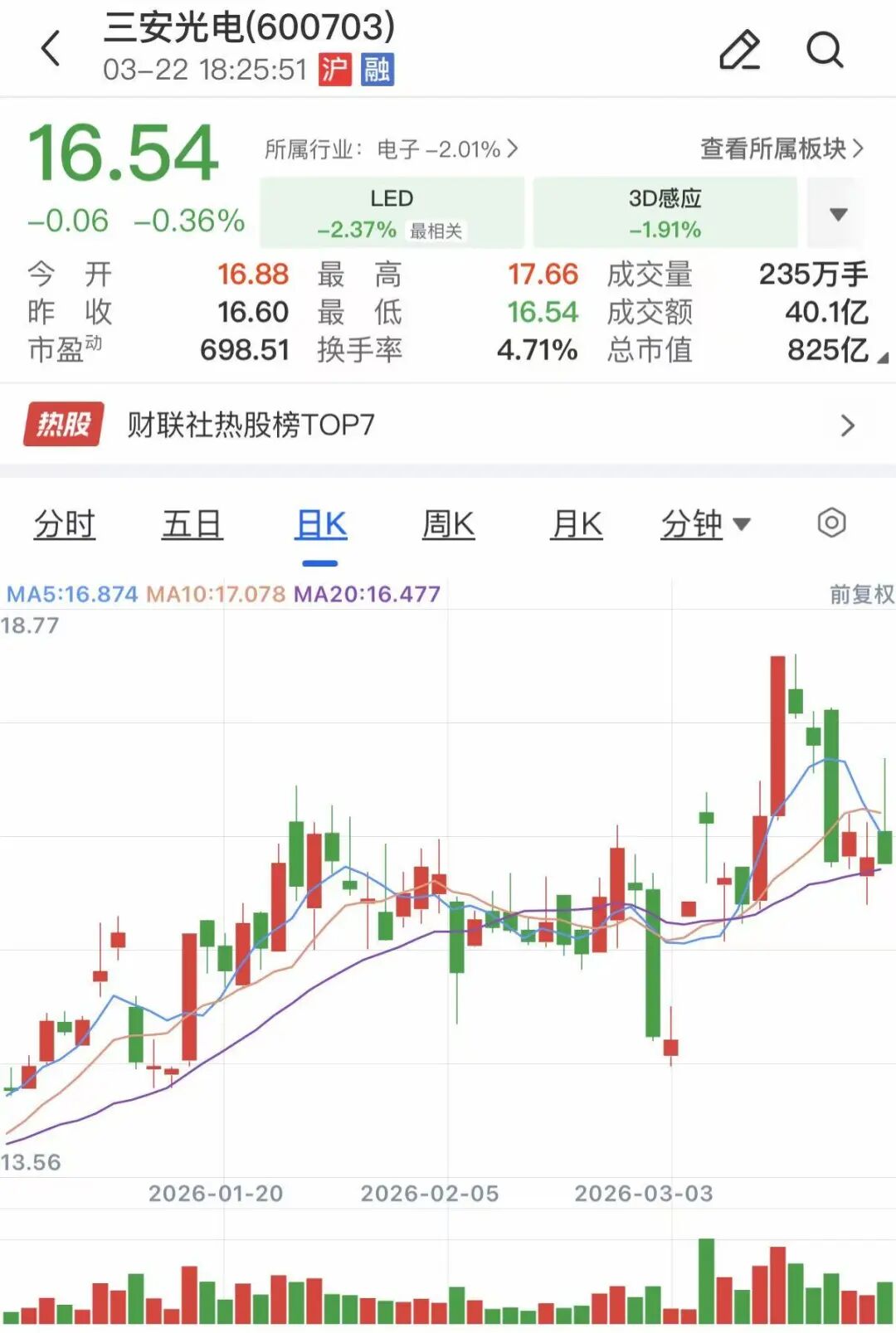The width and height of the screenshot is (896, 1333).
Task: Go back from the stock page
Action: [51, 49]
